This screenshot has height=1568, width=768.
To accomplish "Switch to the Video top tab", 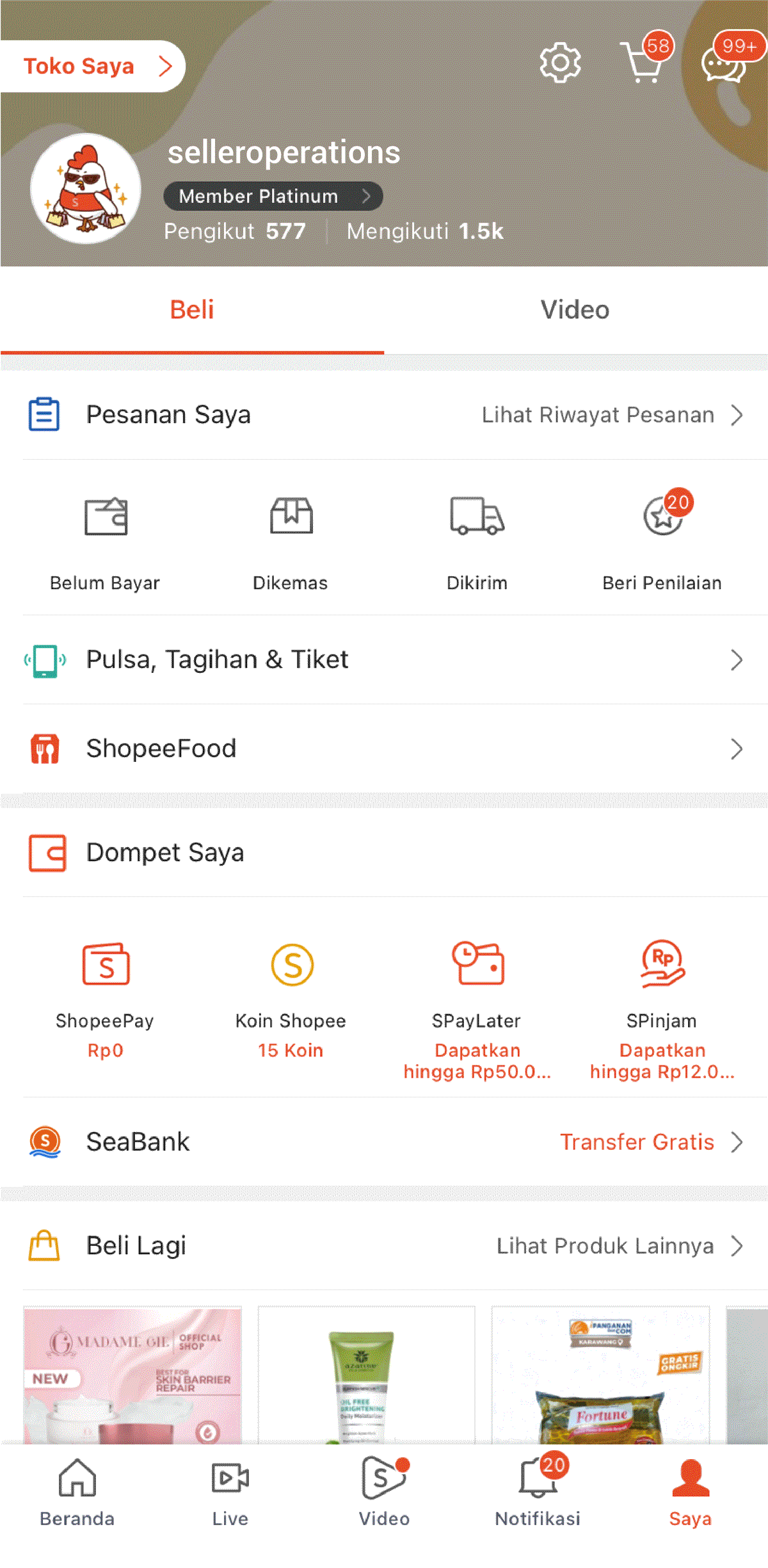I will point(575,310).
